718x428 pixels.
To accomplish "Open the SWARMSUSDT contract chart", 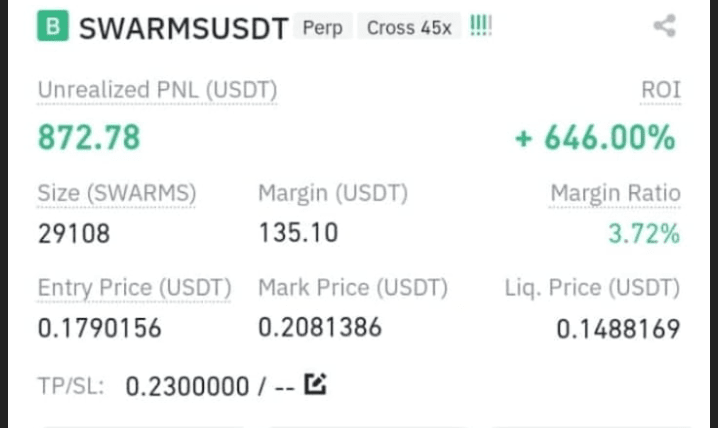I will (184, 28).
